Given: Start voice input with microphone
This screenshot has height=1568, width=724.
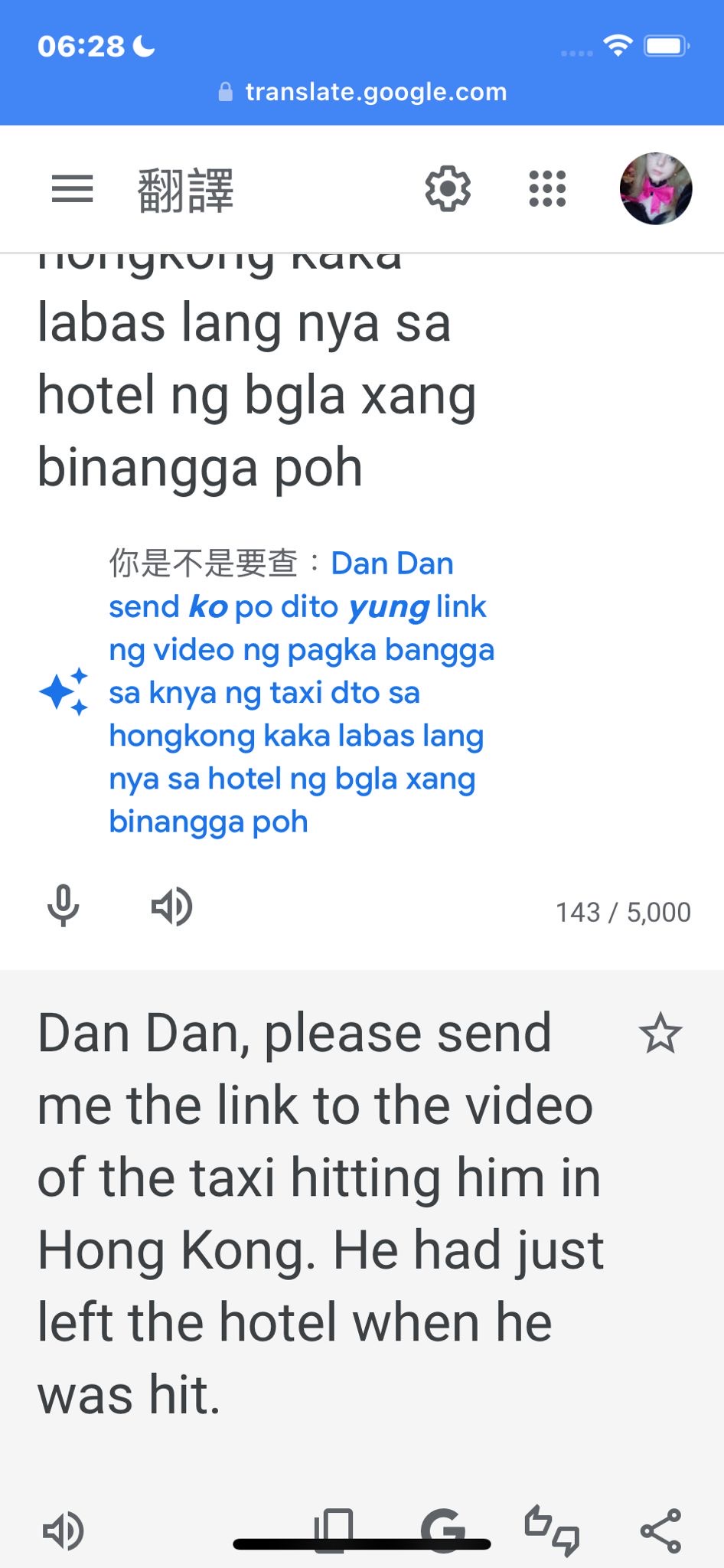Looking at the screenshot, I should click(x=63, y=906).
